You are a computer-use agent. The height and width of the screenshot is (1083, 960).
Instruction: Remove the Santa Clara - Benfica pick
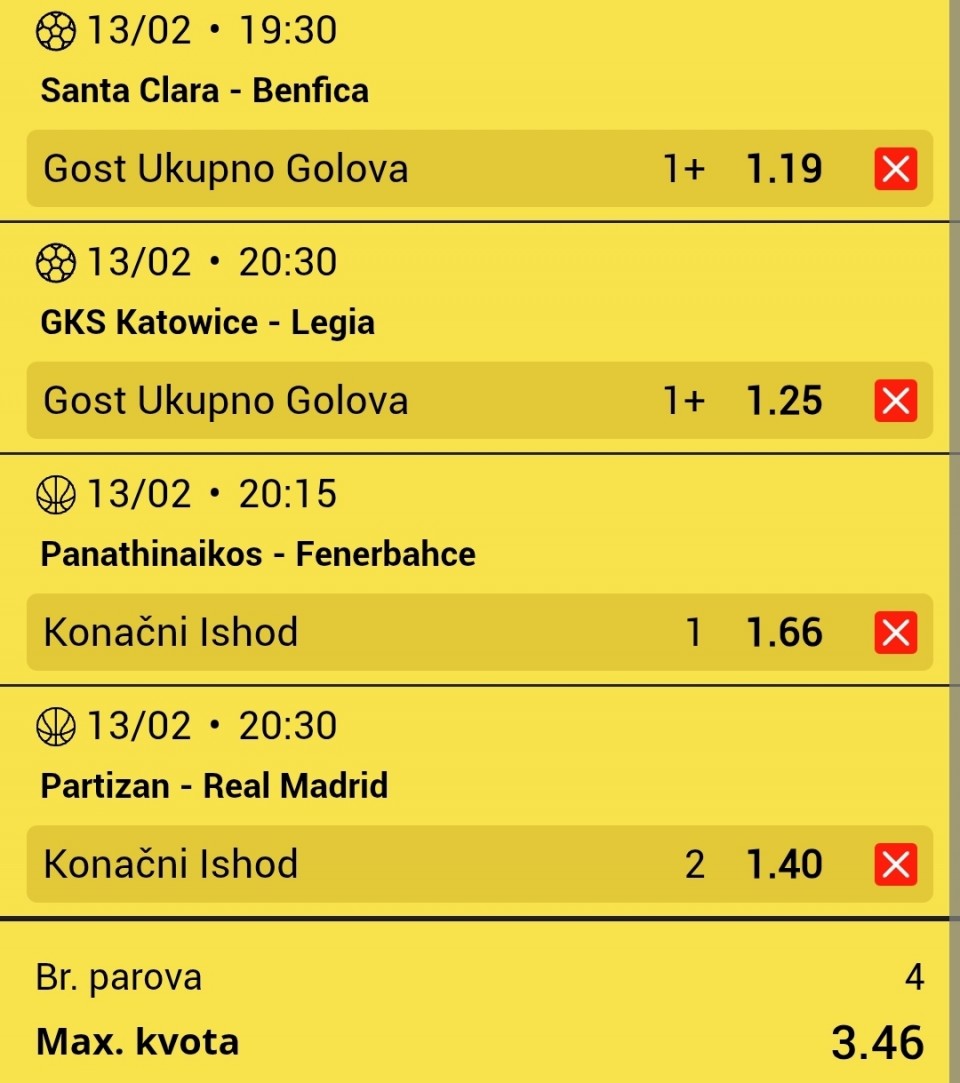coord(895,169)
